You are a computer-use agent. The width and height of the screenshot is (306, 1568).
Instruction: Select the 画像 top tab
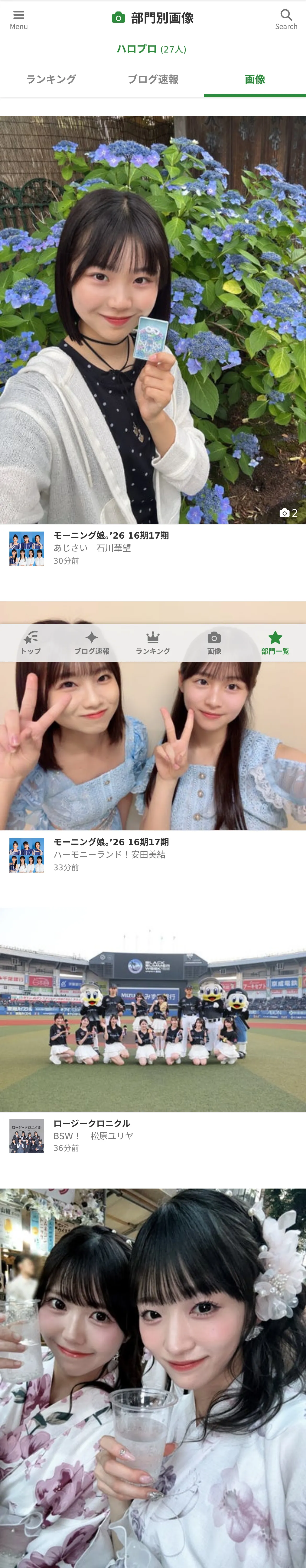tap(255, 79)
